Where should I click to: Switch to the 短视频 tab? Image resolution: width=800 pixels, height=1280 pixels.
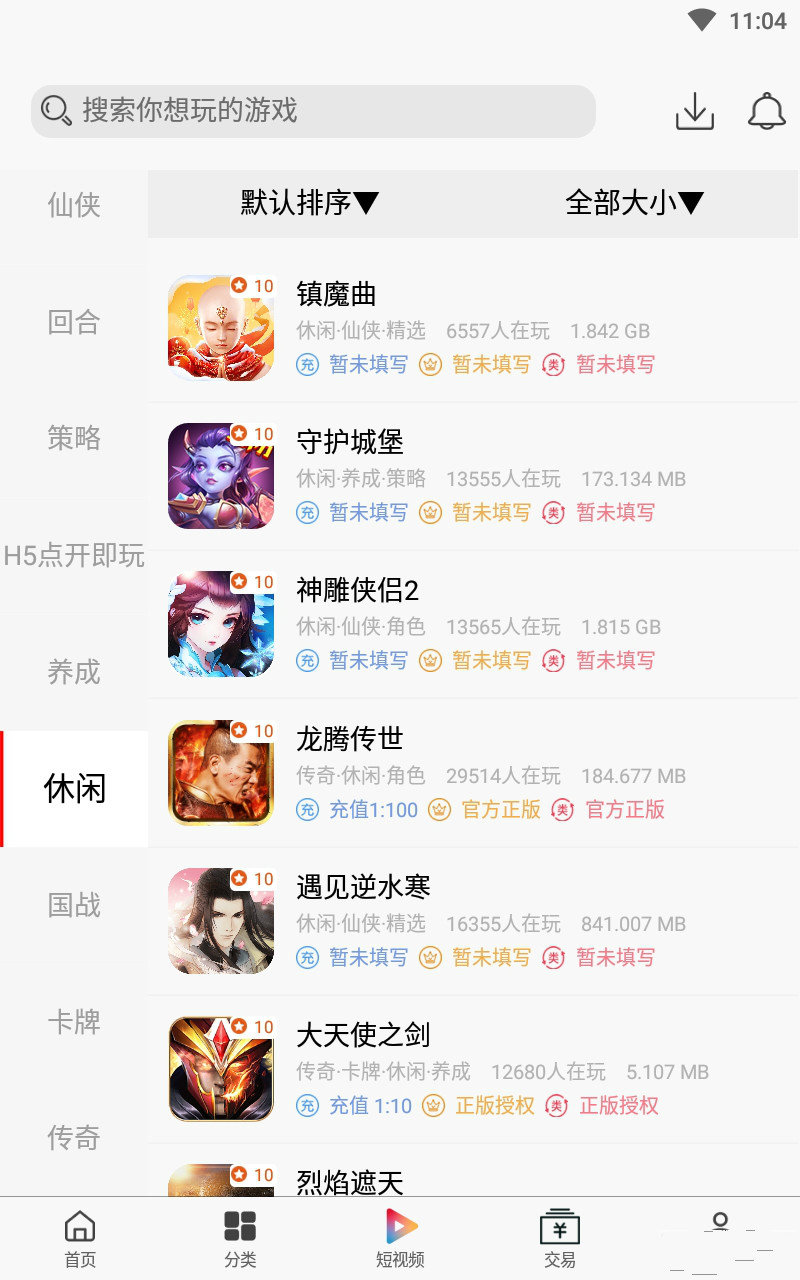400,1238
